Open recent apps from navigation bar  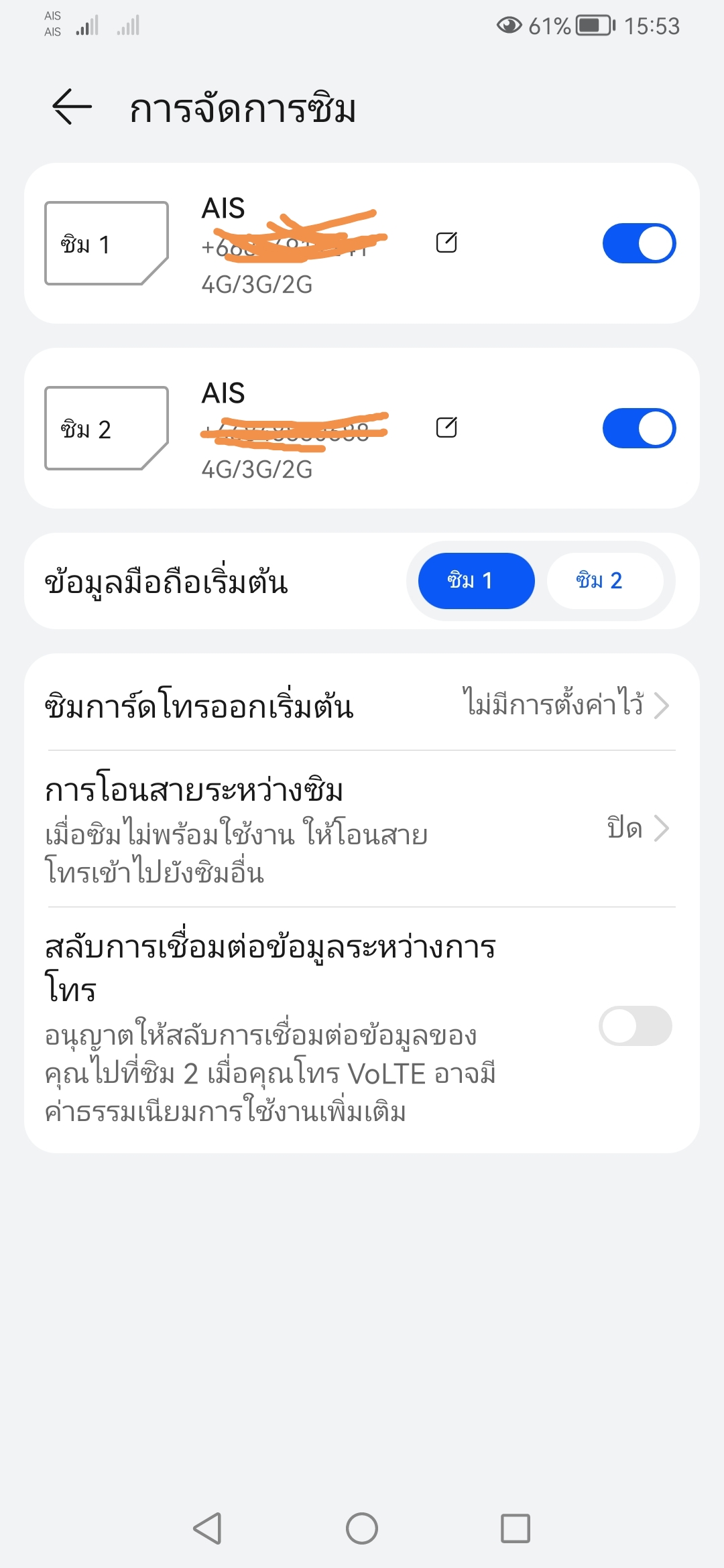tap(516, 1528)
